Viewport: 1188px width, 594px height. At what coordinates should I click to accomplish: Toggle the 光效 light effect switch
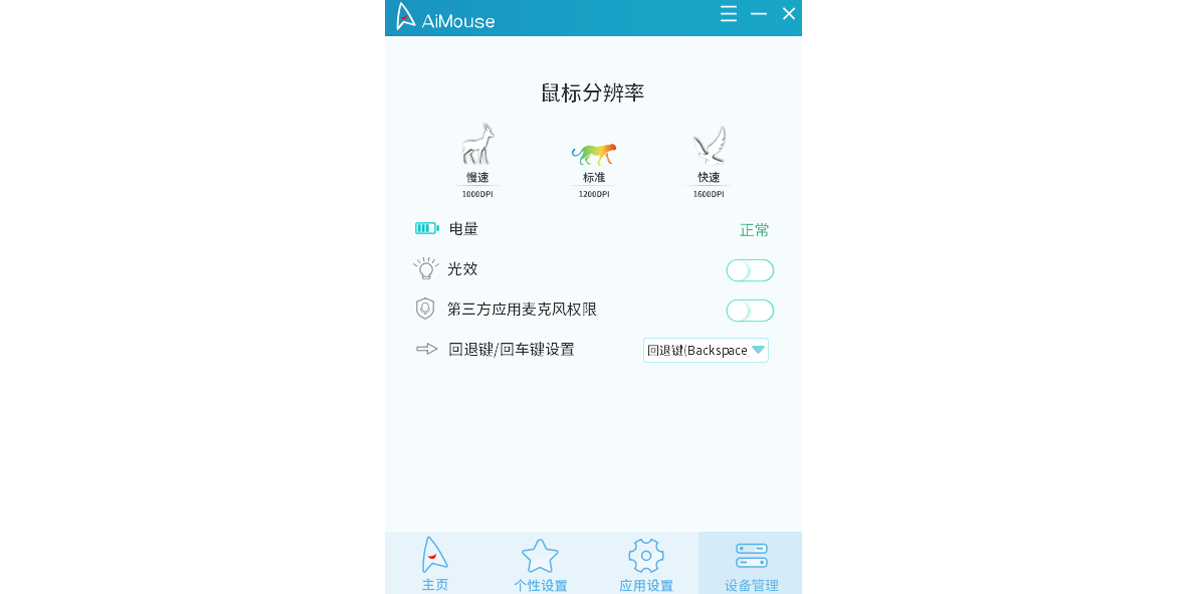tap(749, 270)
